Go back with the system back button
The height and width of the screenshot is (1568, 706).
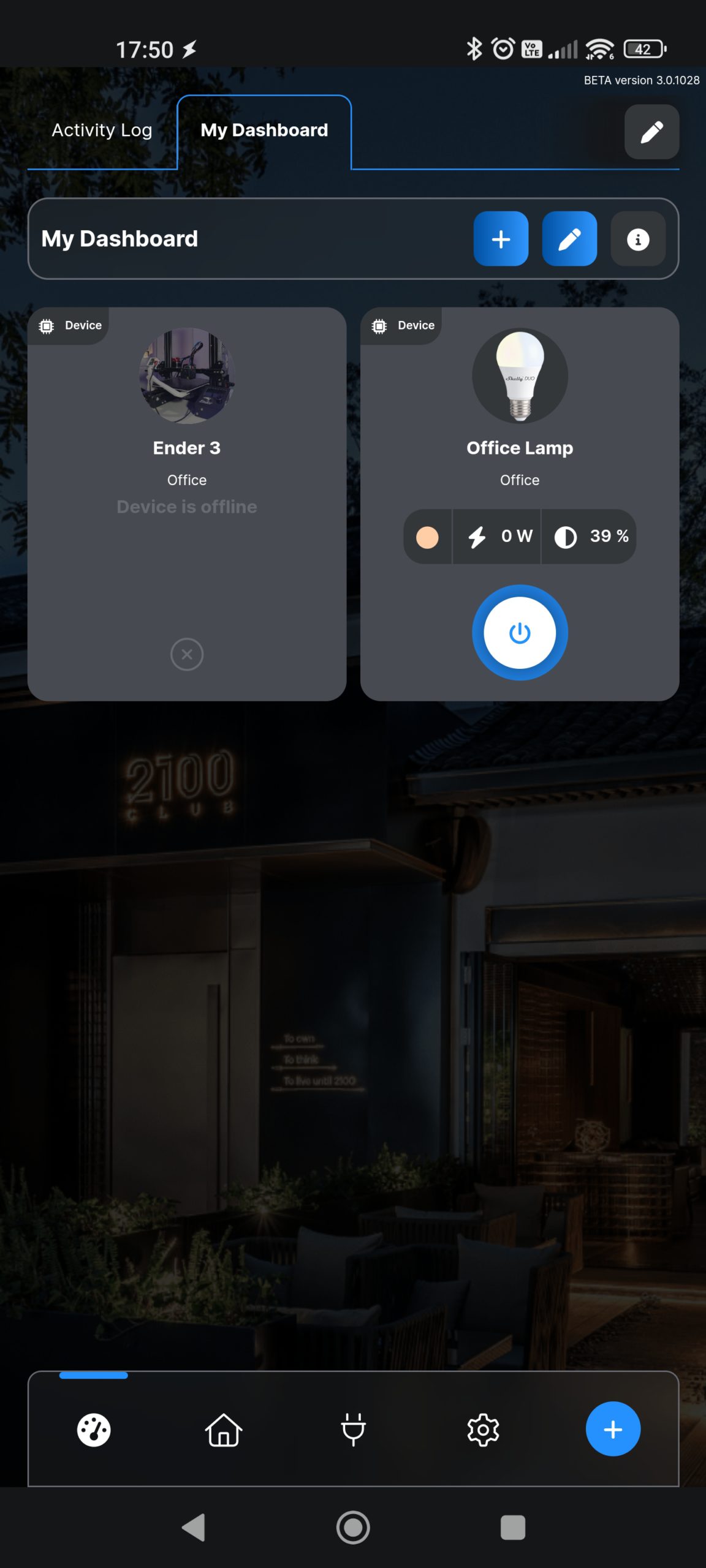(x=194, y=1527)
